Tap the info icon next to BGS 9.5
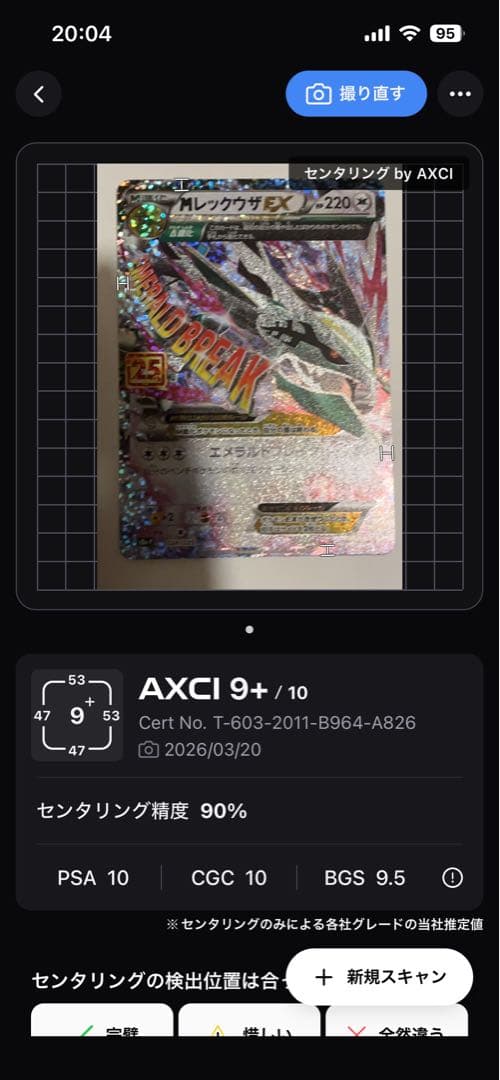500x1080 pixels. pos(452,878)
